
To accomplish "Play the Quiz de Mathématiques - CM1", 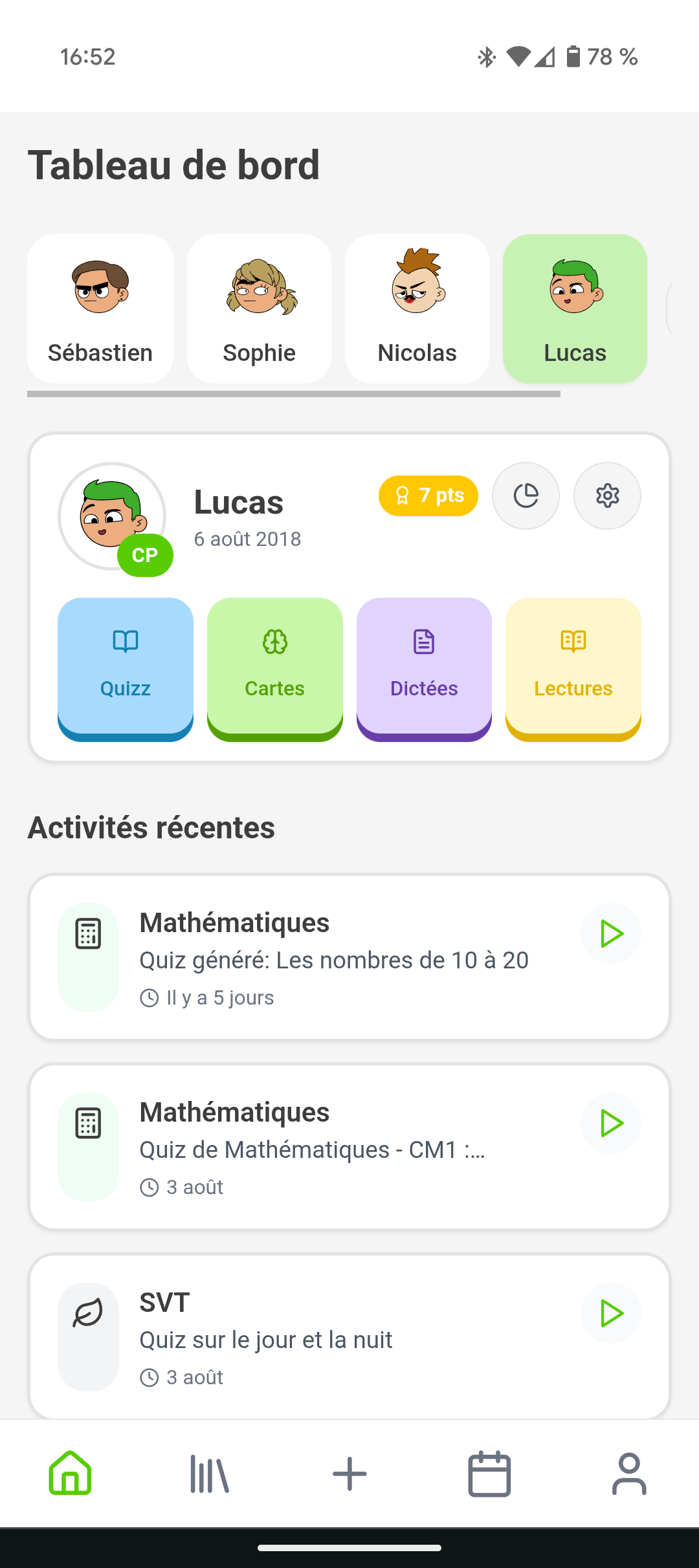I will 610,1123.
